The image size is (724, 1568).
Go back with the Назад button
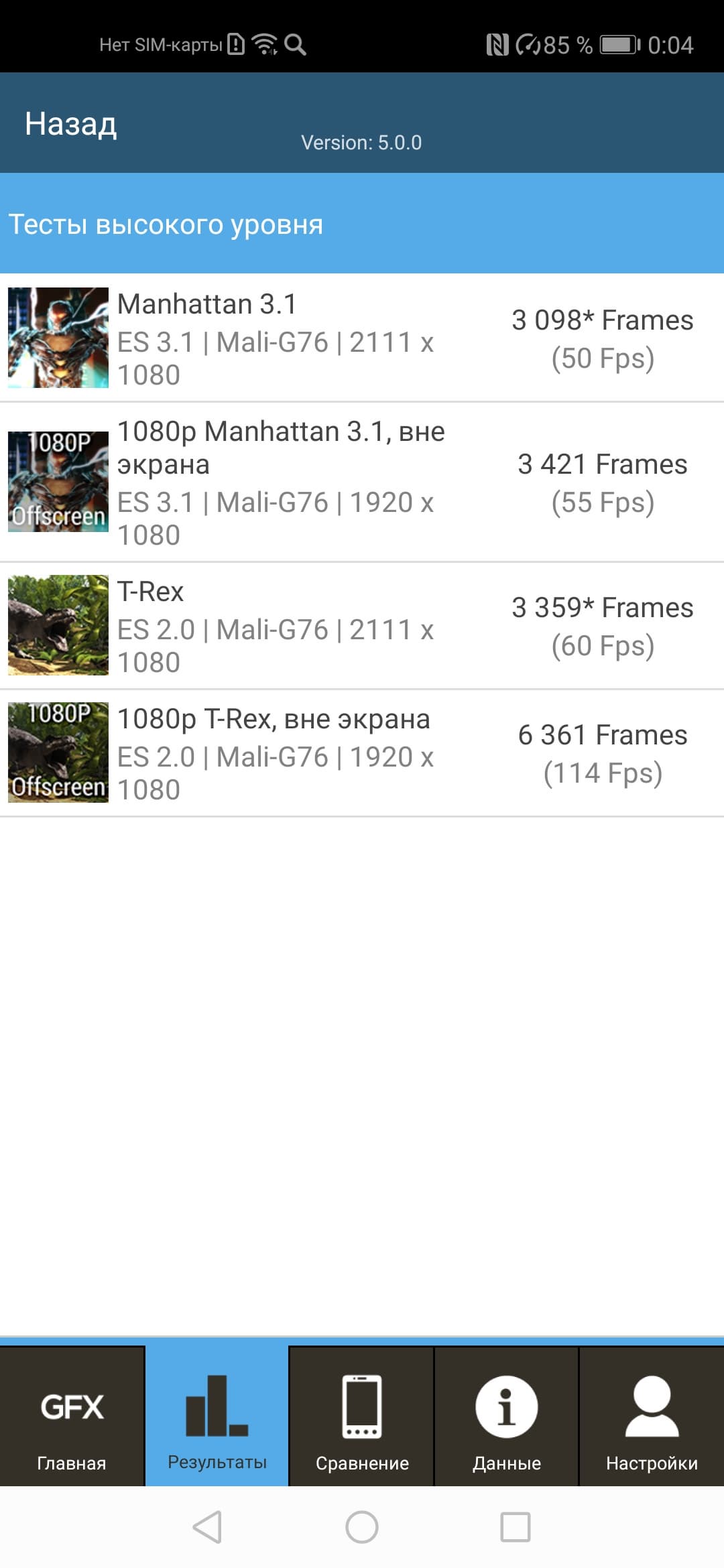pyautogui.click(x=71, y=124)
